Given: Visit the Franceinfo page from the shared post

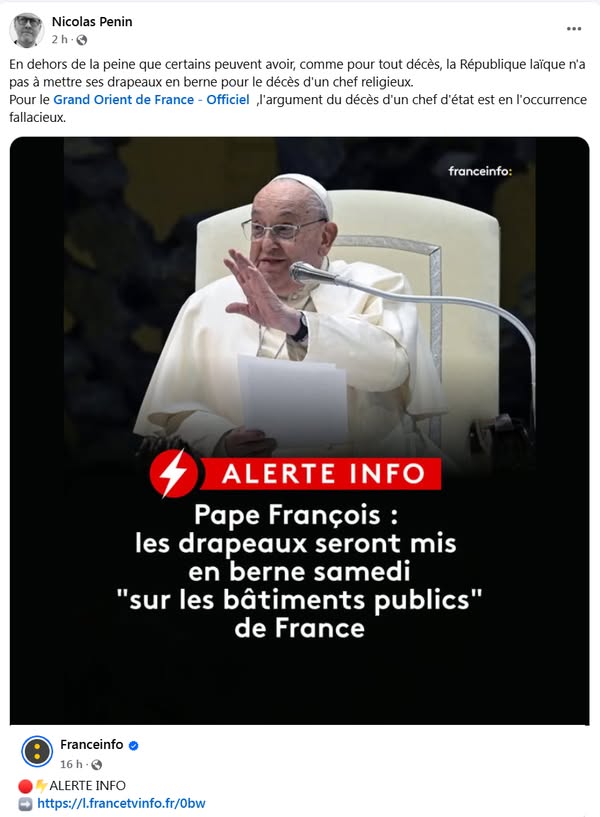Looking at the screenshot, I should pos(92,744).
